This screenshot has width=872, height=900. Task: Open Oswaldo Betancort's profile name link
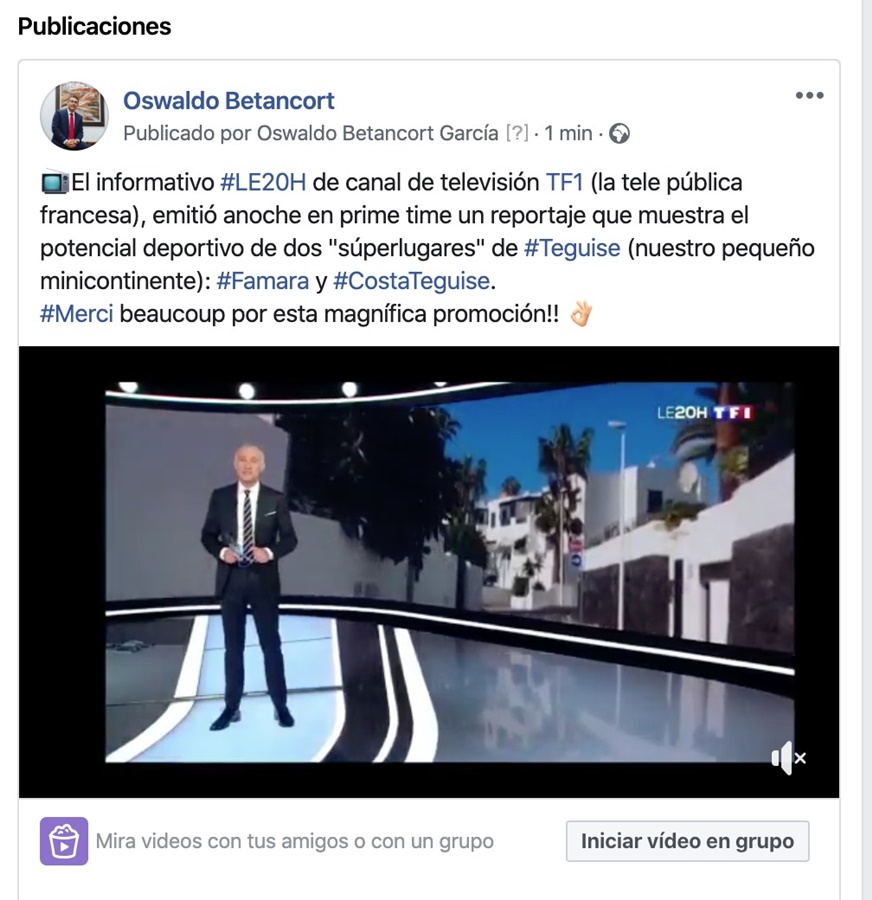tap(228, 101)
